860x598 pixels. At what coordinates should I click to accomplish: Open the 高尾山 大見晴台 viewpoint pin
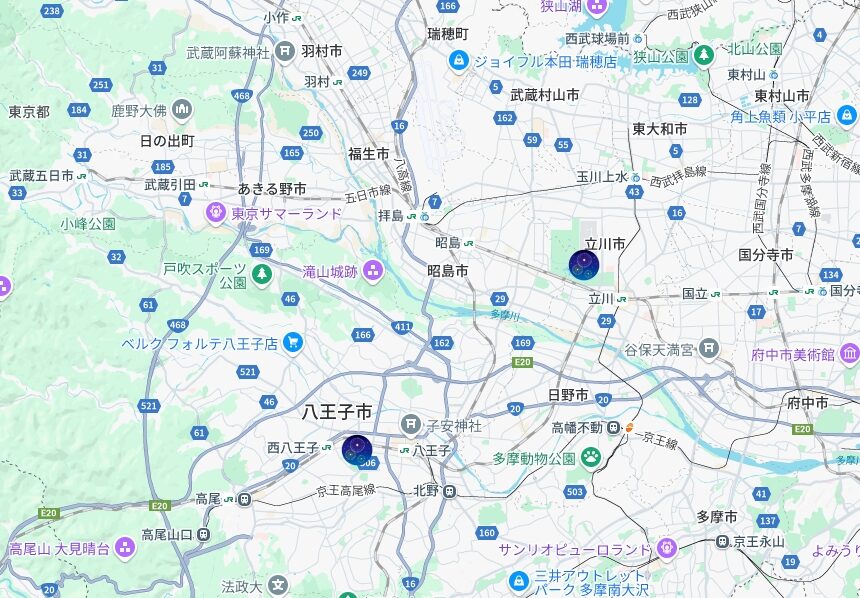coord(125,547)
